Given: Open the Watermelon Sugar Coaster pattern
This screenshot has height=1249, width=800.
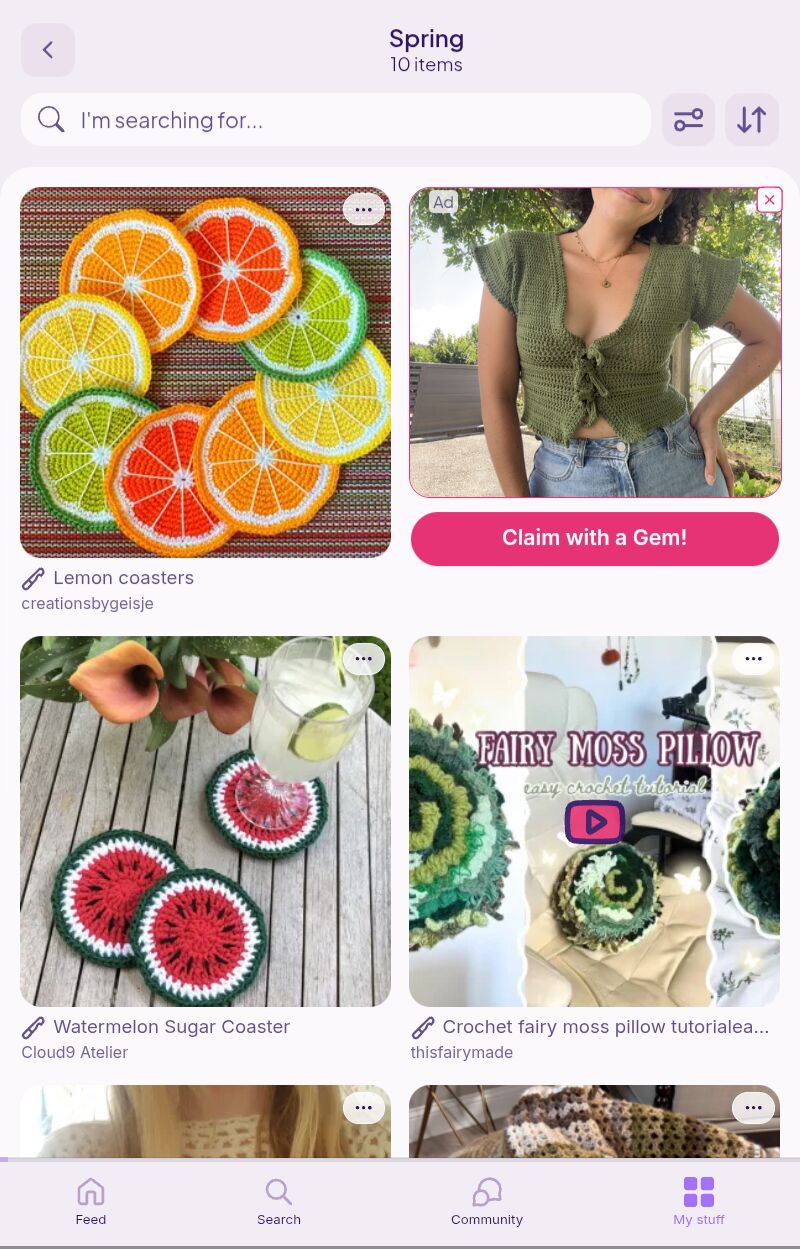Looking at the screenshot, I should [205, 821].
